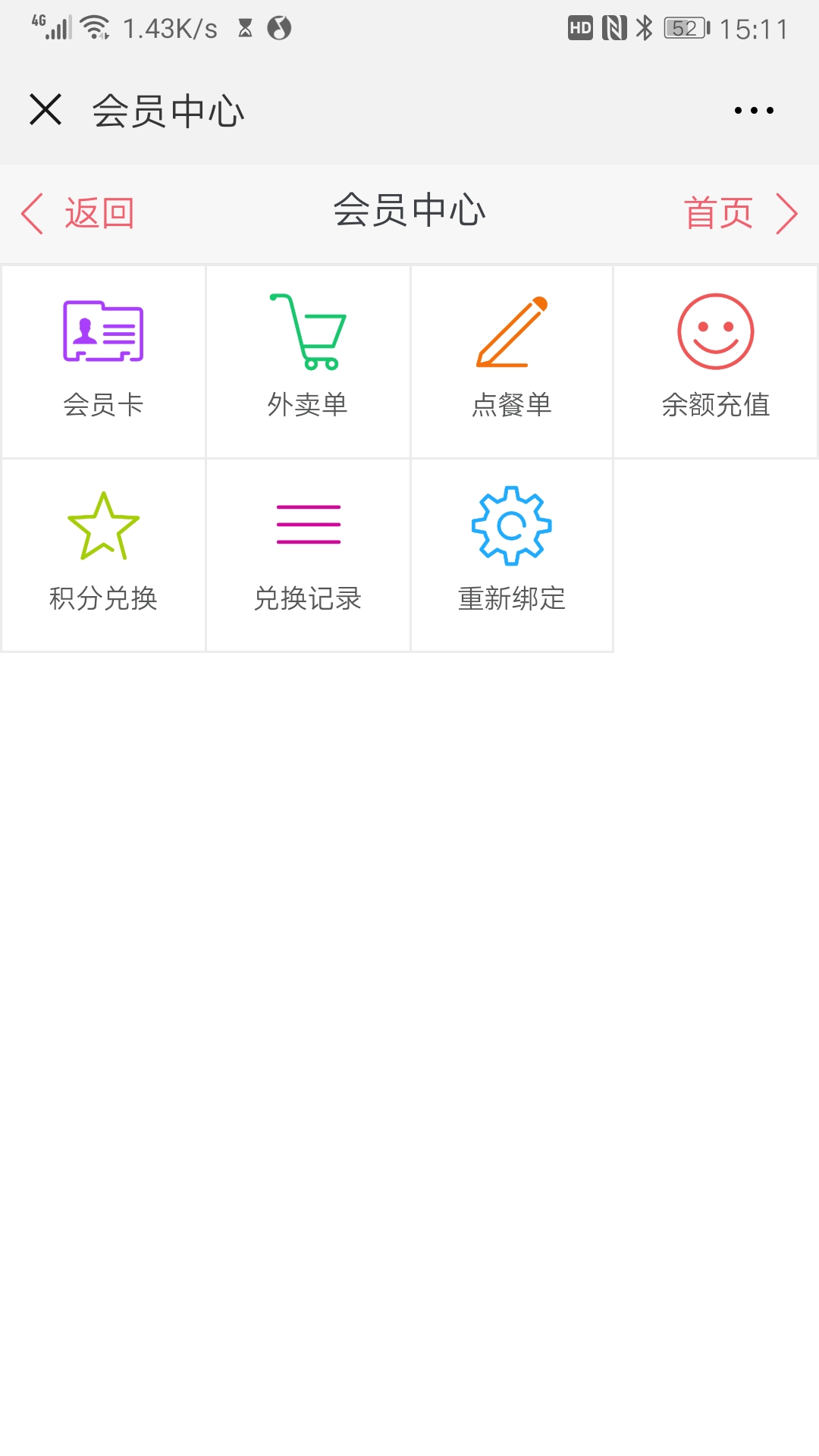Choose 重新绑定 to rebind account
The image size is (819, 1456).
pyautogui.click(x=512, y=554)
